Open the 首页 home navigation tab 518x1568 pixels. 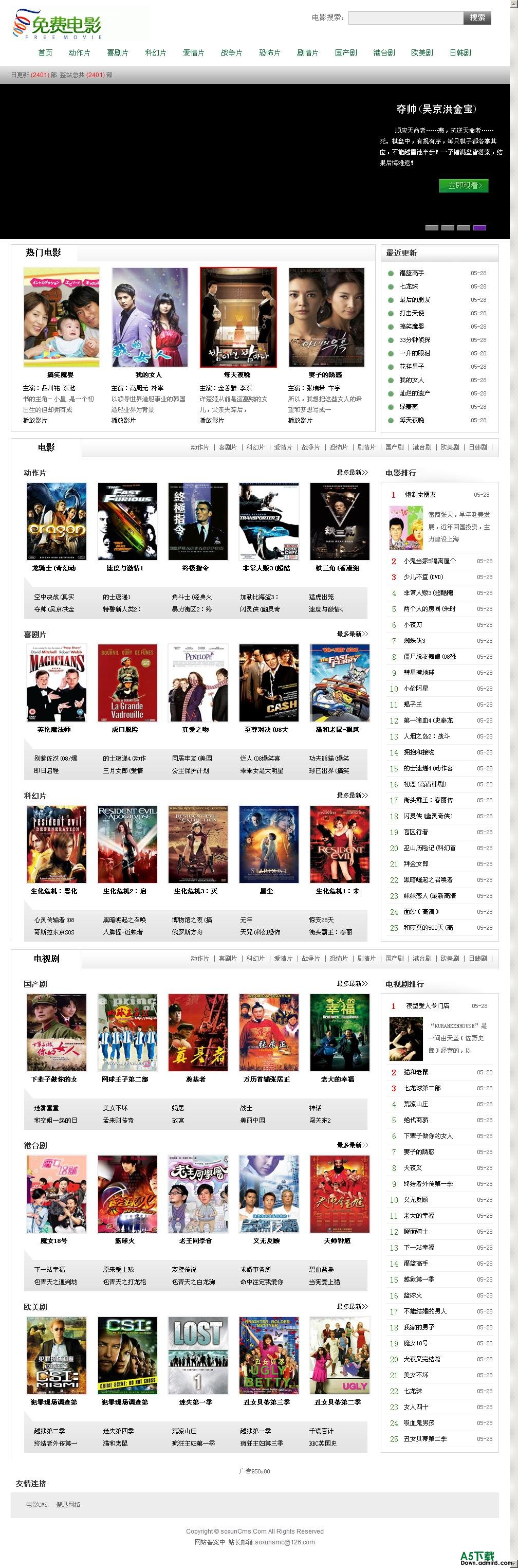[45, 53]
